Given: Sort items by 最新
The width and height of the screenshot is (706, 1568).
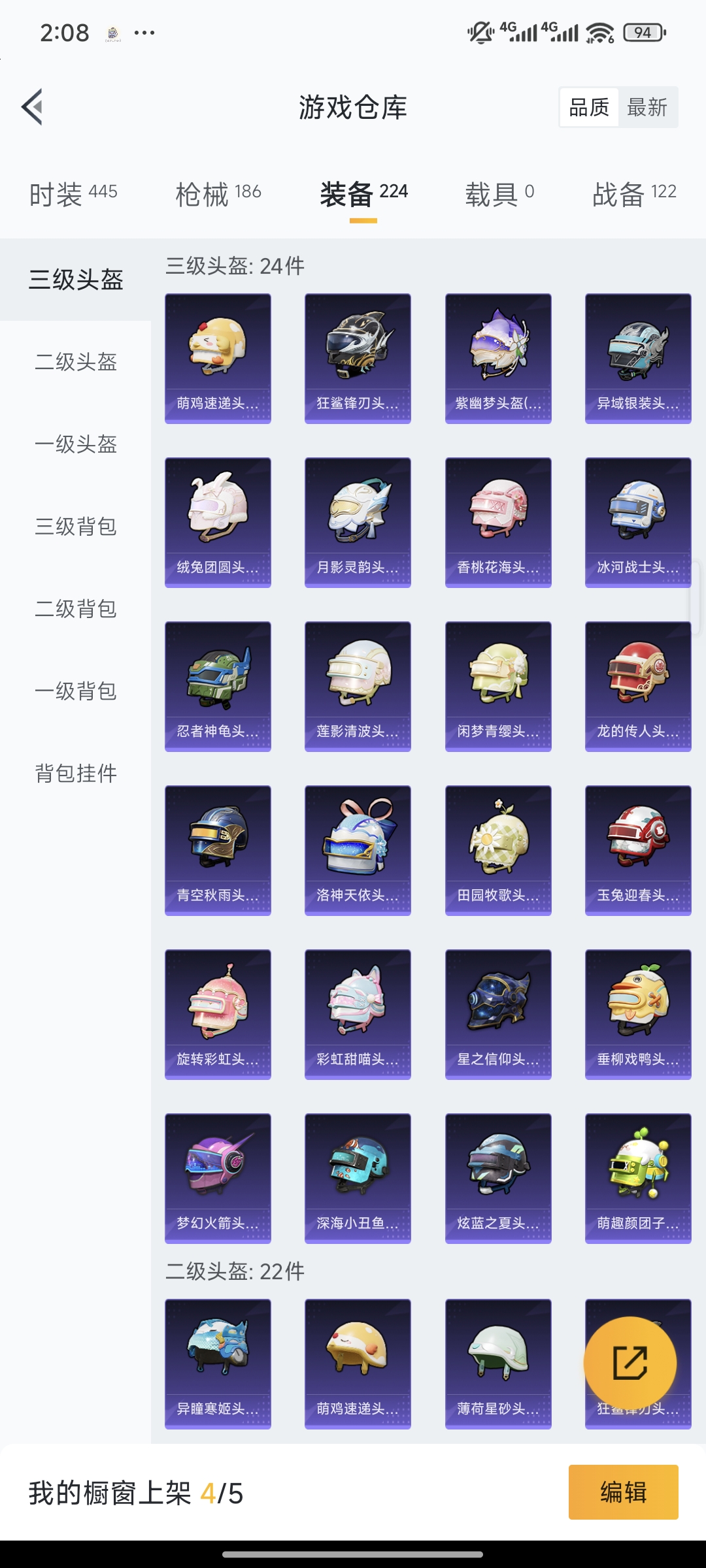Looking at the screenshot, I should (x=647, y=107).
